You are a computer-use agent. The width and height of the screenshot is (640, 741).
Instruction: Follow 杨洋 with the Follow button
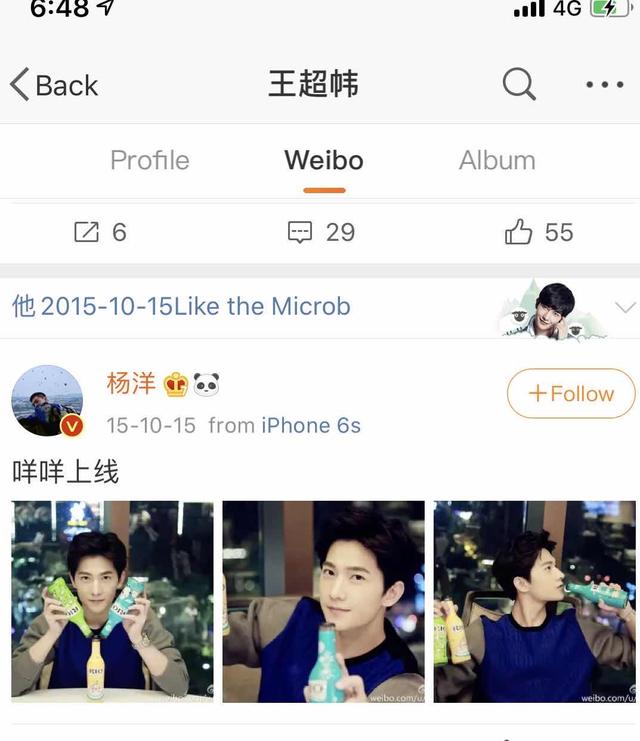pyautogui.click(x=570, y=393)
